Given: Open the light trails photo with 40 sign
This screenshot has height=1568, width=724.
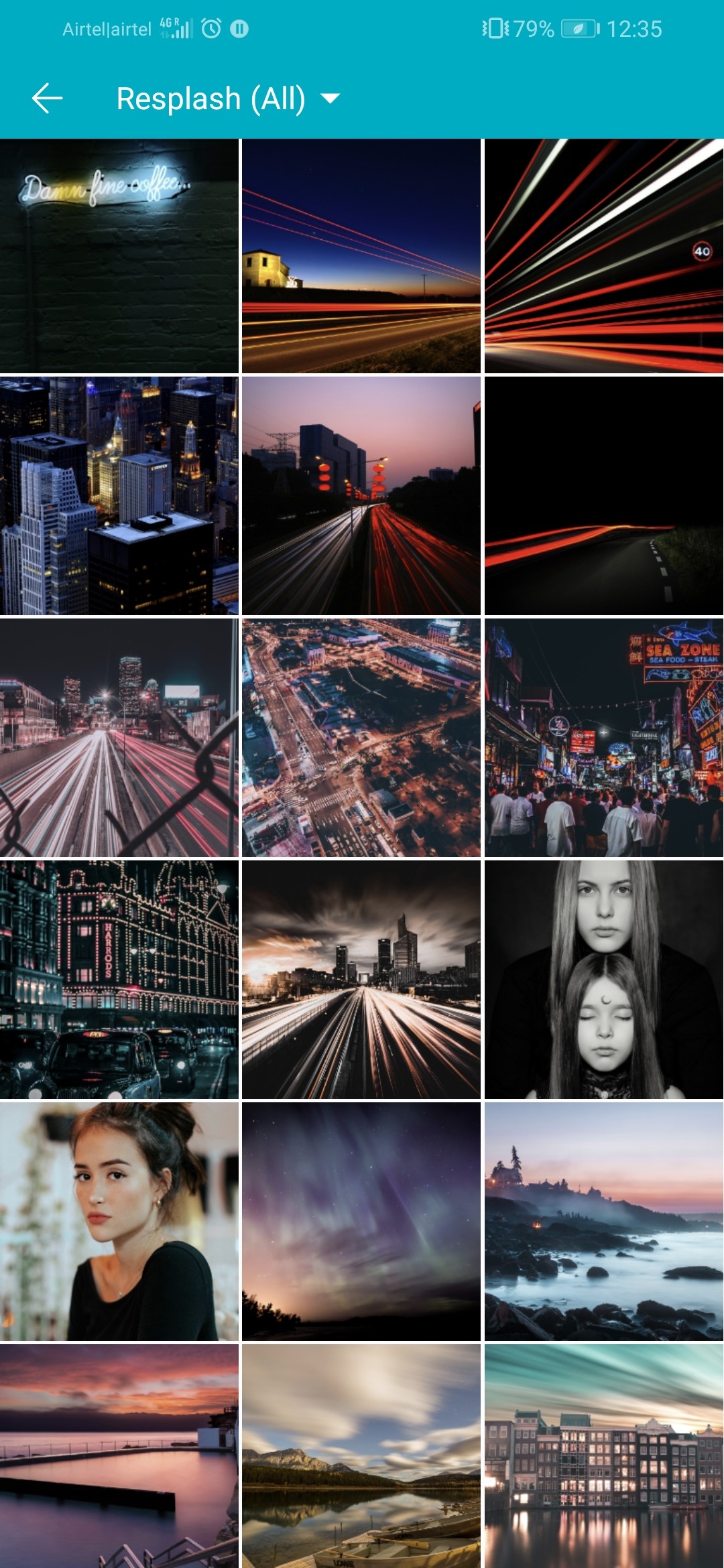Looking at the screenshot, I should pos(603,255).
